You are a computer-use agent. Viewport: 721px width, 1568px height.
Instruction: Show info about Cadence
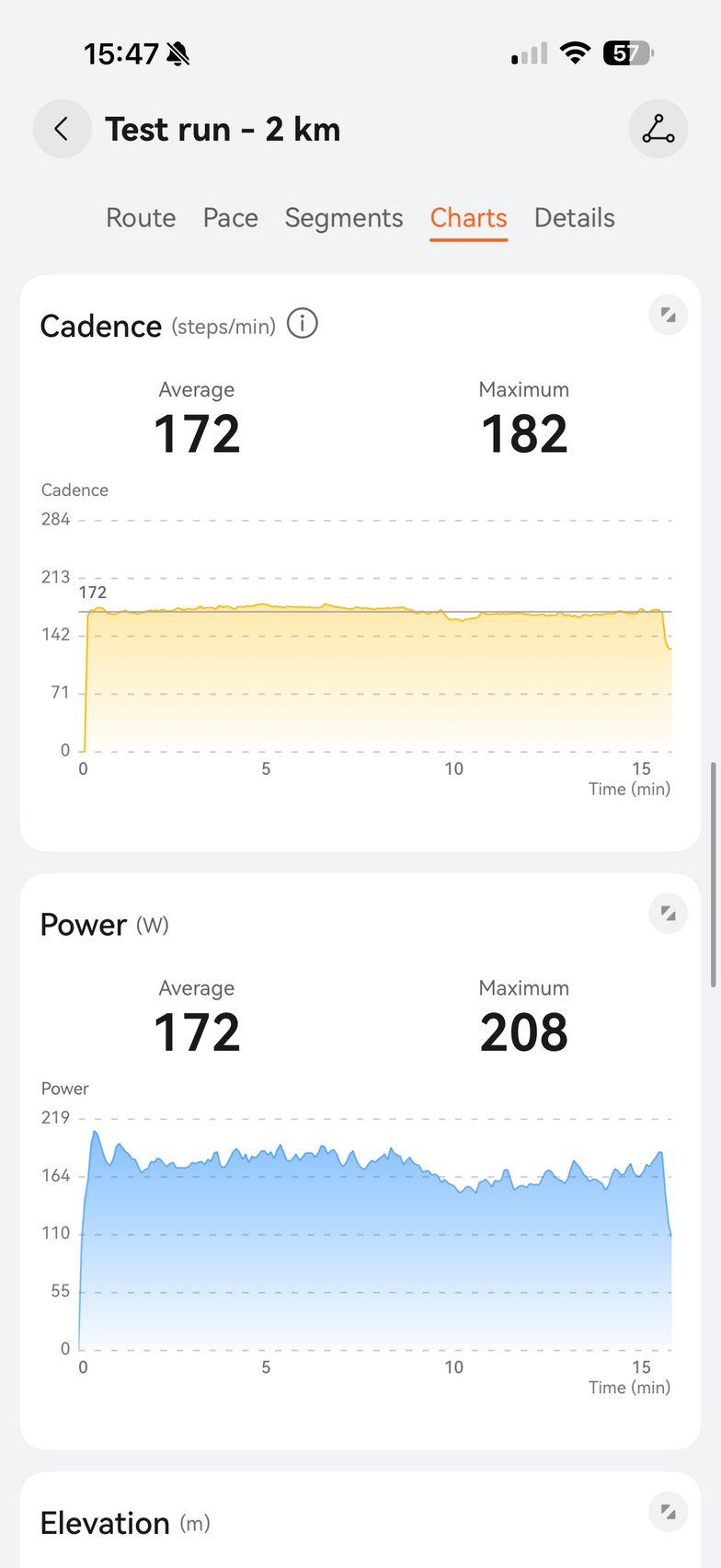click(x=303, y=324)
